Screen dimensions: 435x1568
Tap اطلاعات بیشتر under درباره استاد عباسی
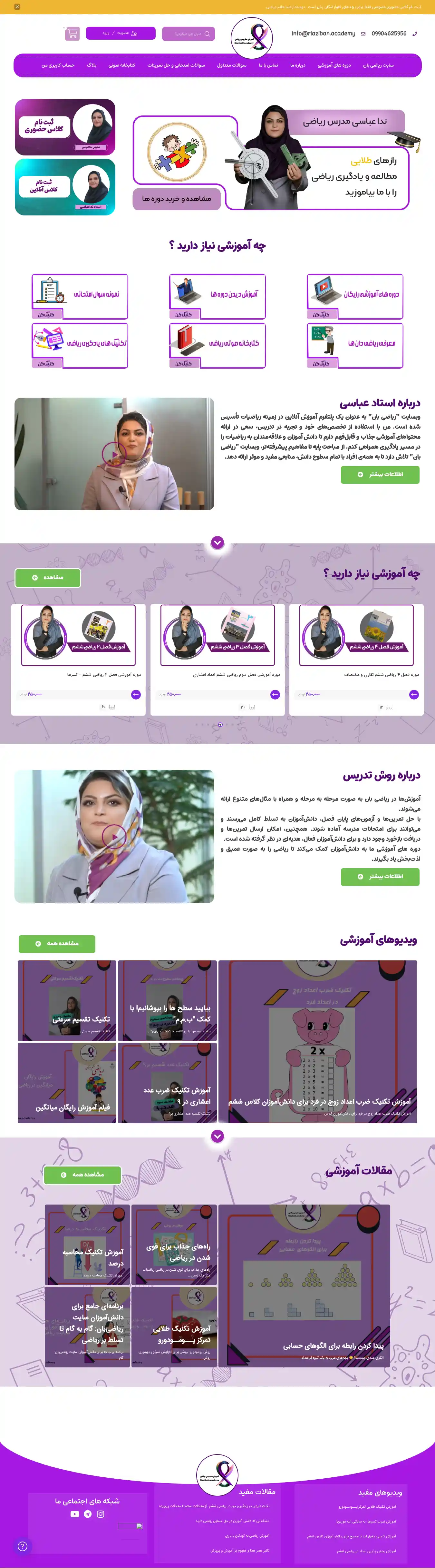pos(380,474)
